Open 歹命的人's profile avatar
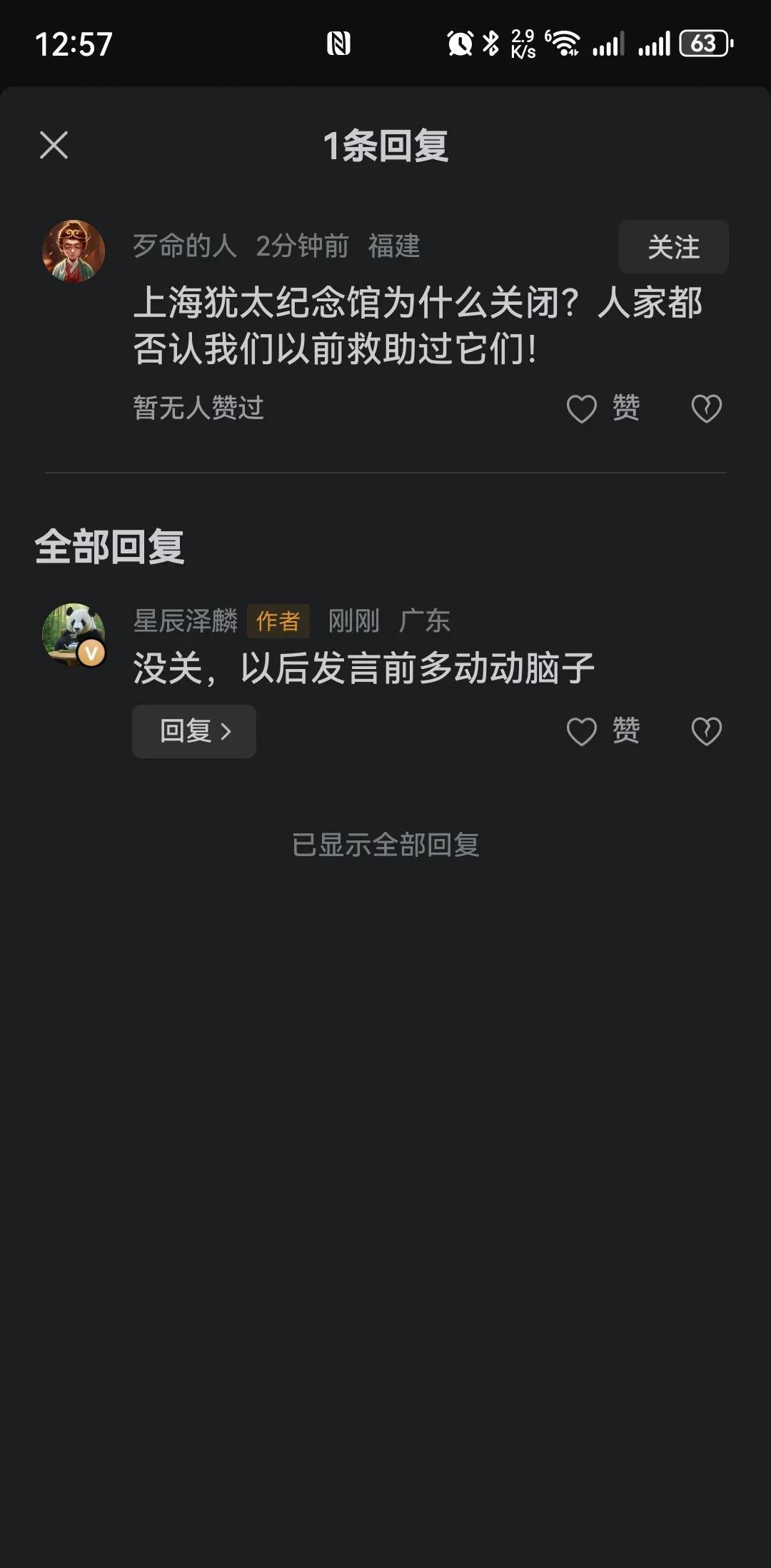This screenshot has width=771, height=1568. (74, 251)
